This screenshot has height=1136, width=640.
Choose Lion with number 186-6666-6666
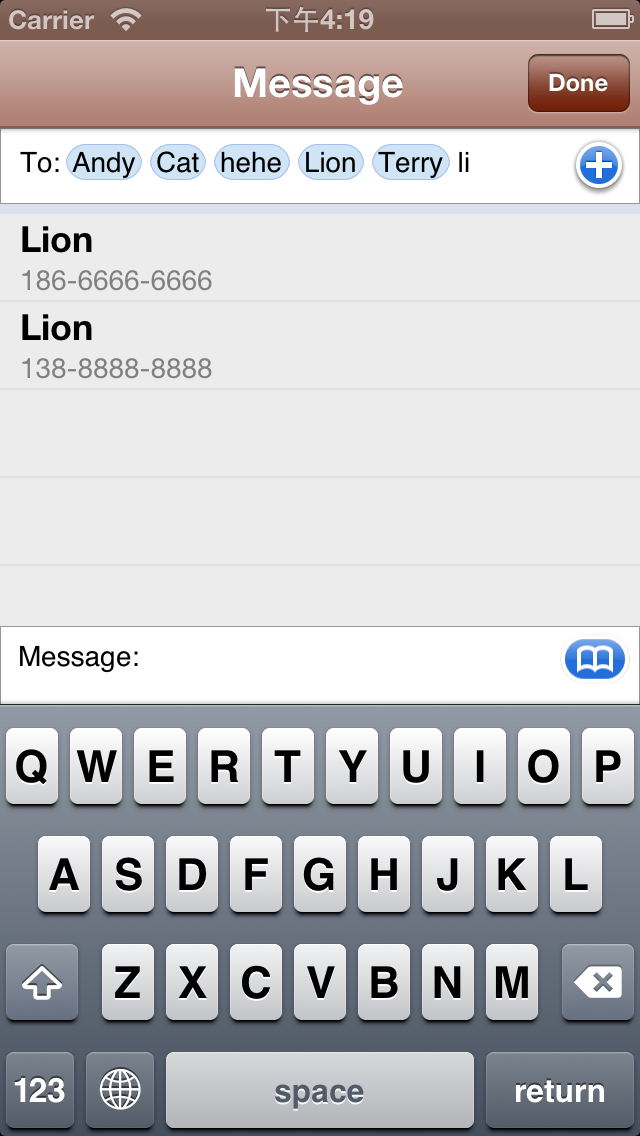point(320,258)
